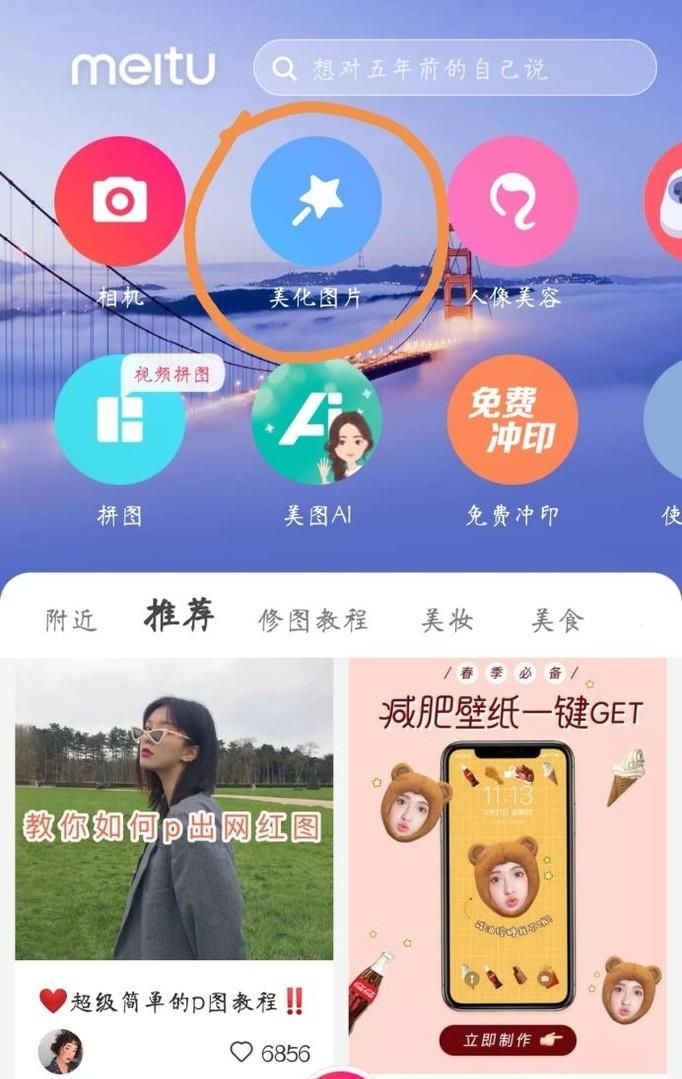
Task: Go to the 美食 tab
Action: [x=556, y=620]
